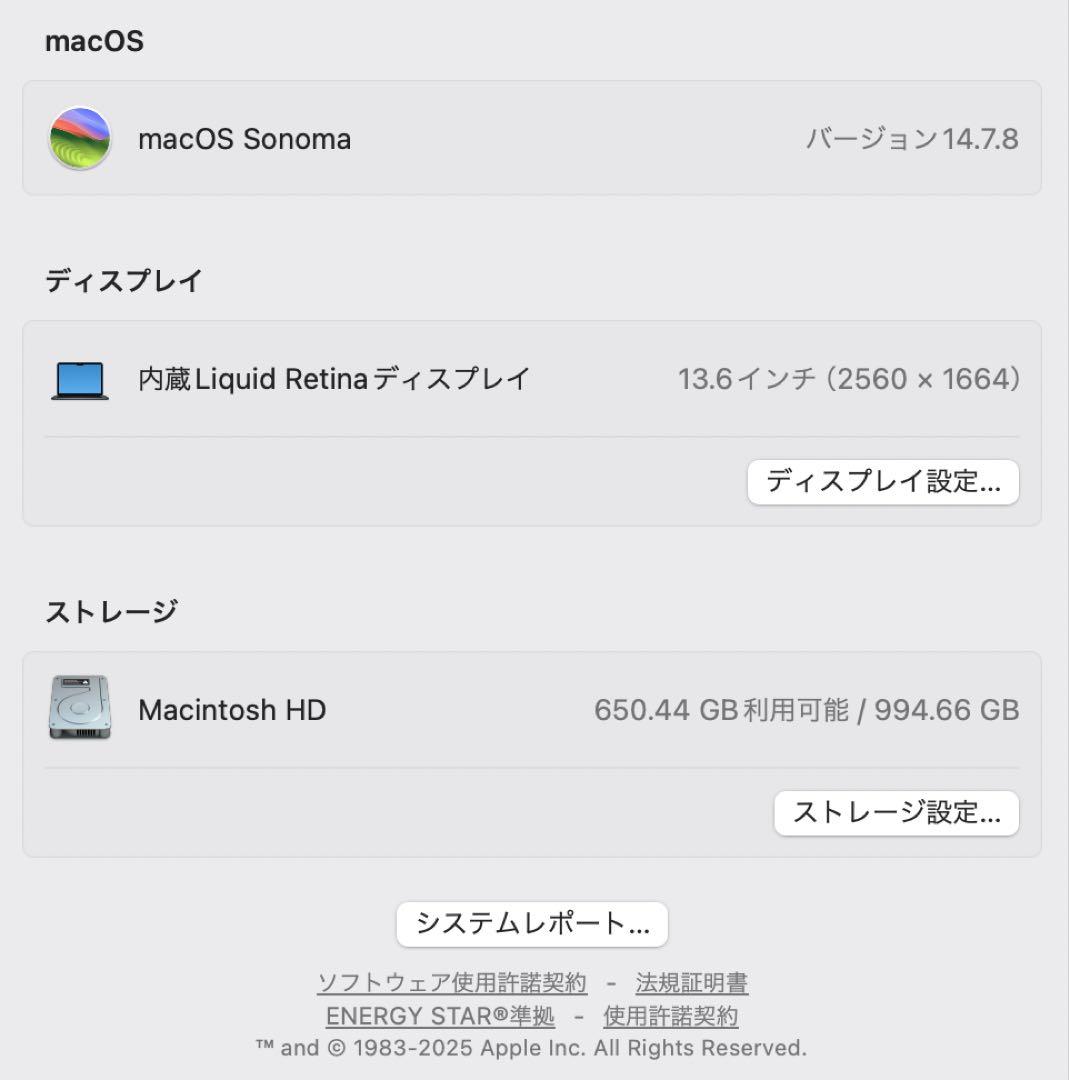Open ソフトウェア使用許諾契約 link
Viewport: 1069px width, 1080px height.
[453, 983]
